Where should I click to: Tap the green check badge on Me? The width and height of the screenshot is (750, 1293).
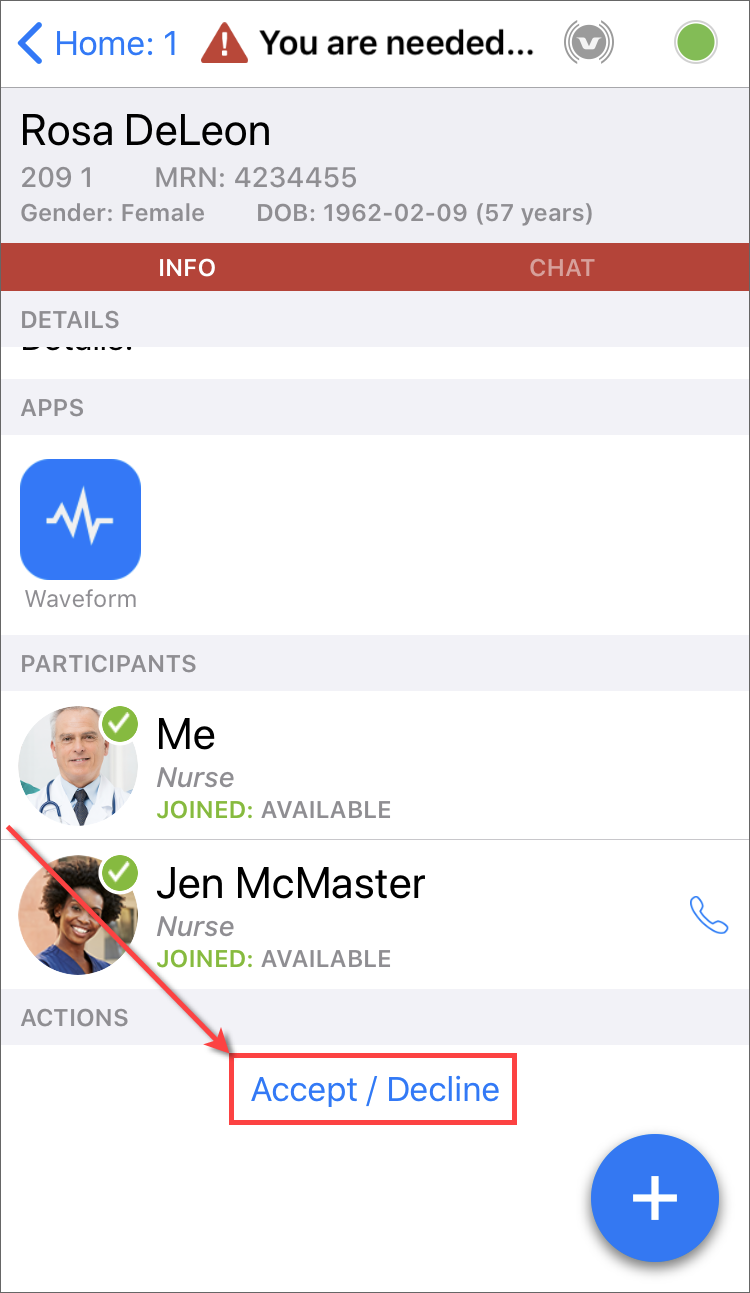pos(119,725)
